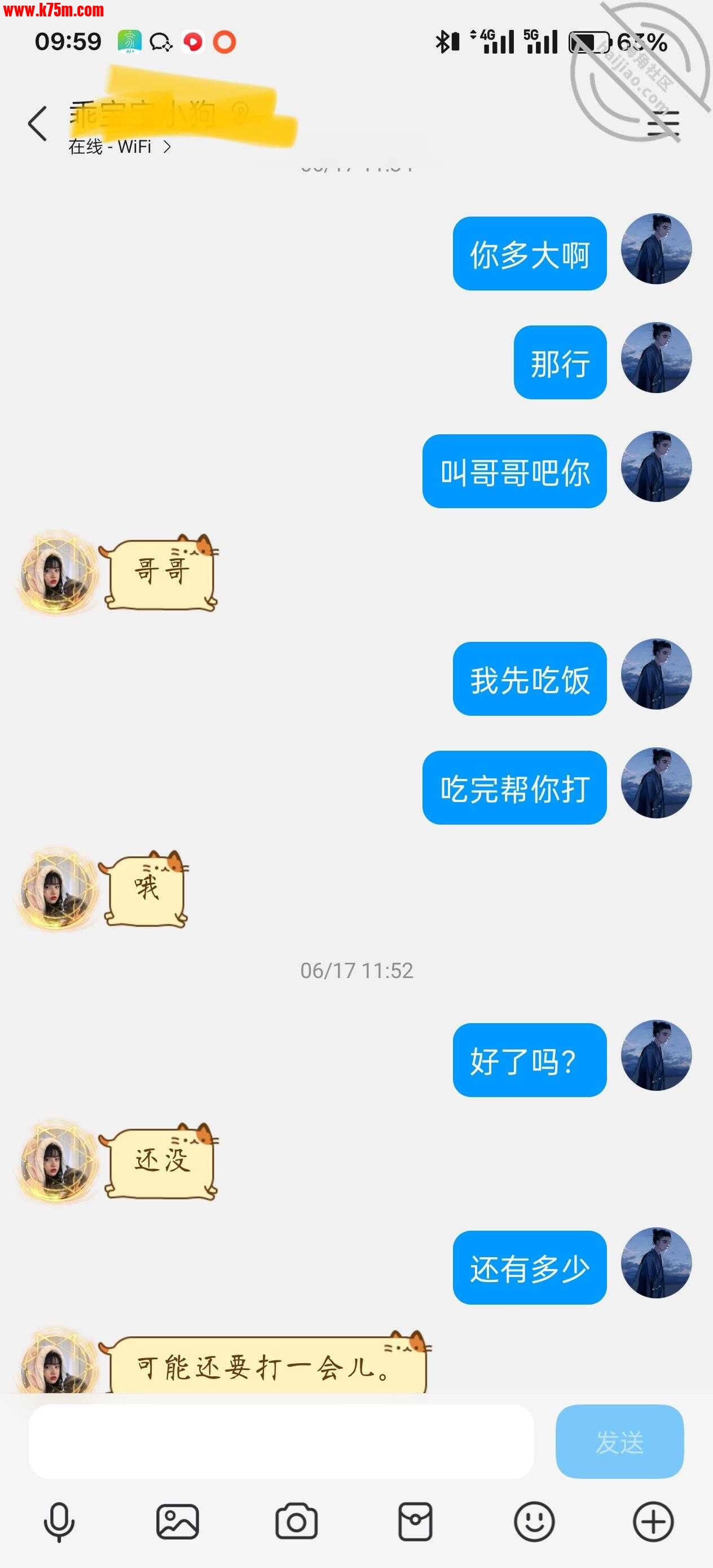Open the 在线 - WiFi status details

point(120,147)
